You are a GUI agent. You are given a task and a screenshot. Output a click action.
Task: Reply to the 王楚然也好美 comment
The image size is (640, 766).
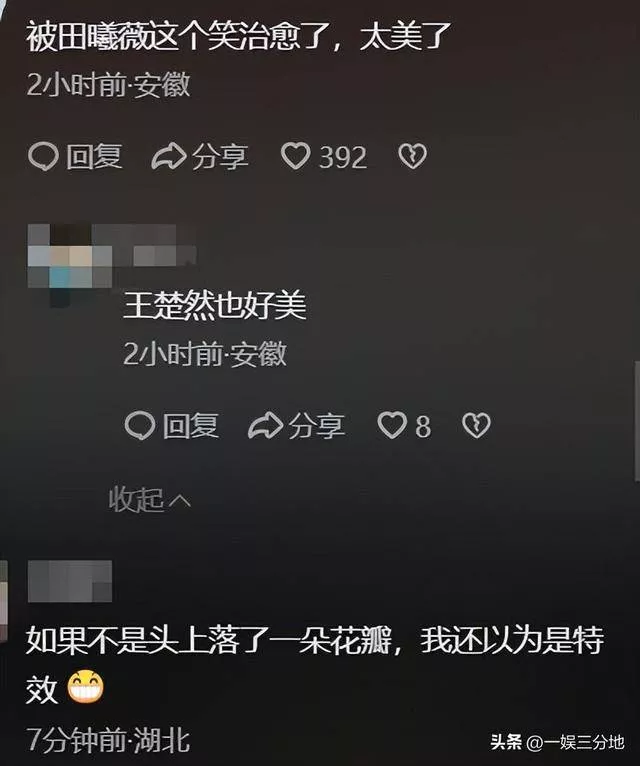(x=171, y=426)
